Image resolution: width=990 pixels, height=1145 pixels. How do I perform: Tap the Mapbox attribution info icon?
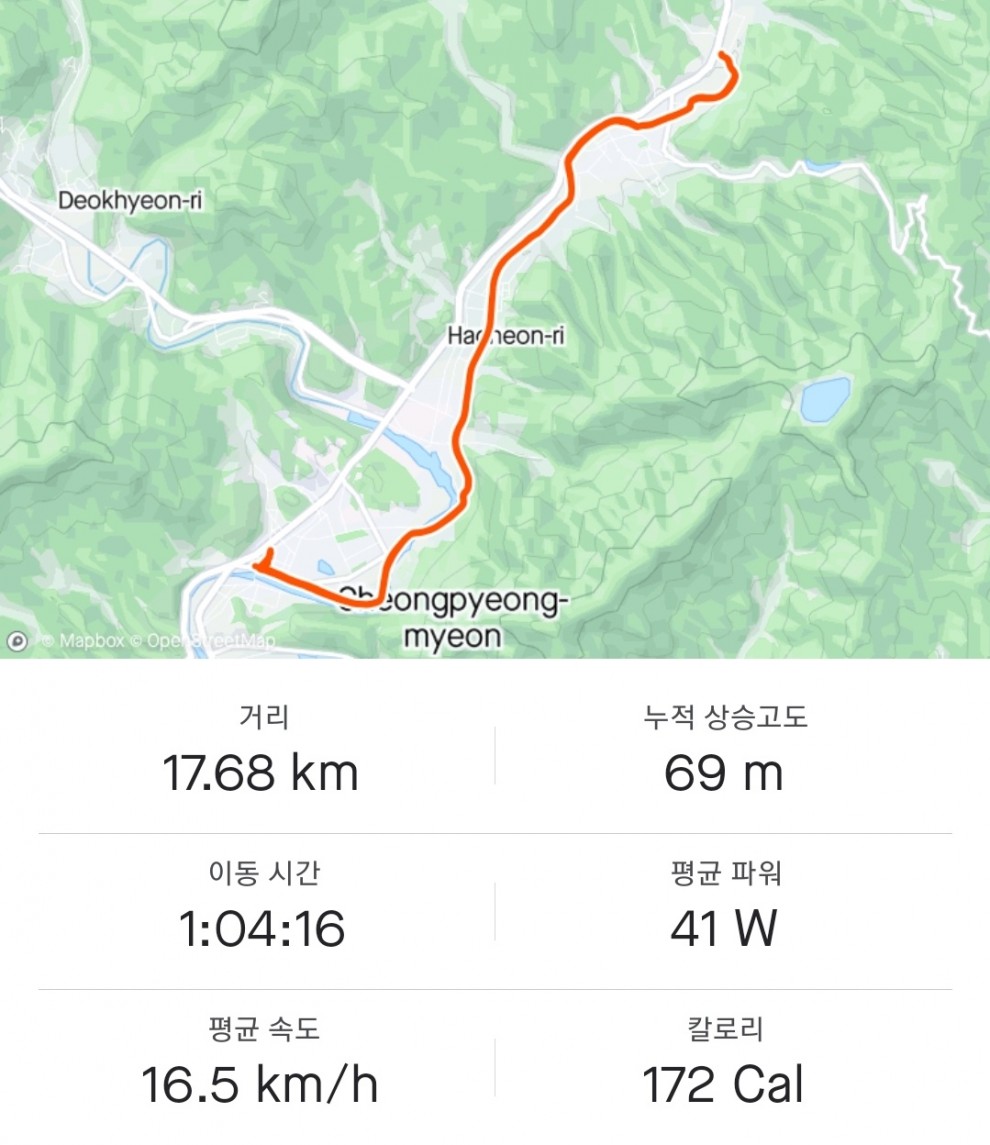(x=17, y=641)
